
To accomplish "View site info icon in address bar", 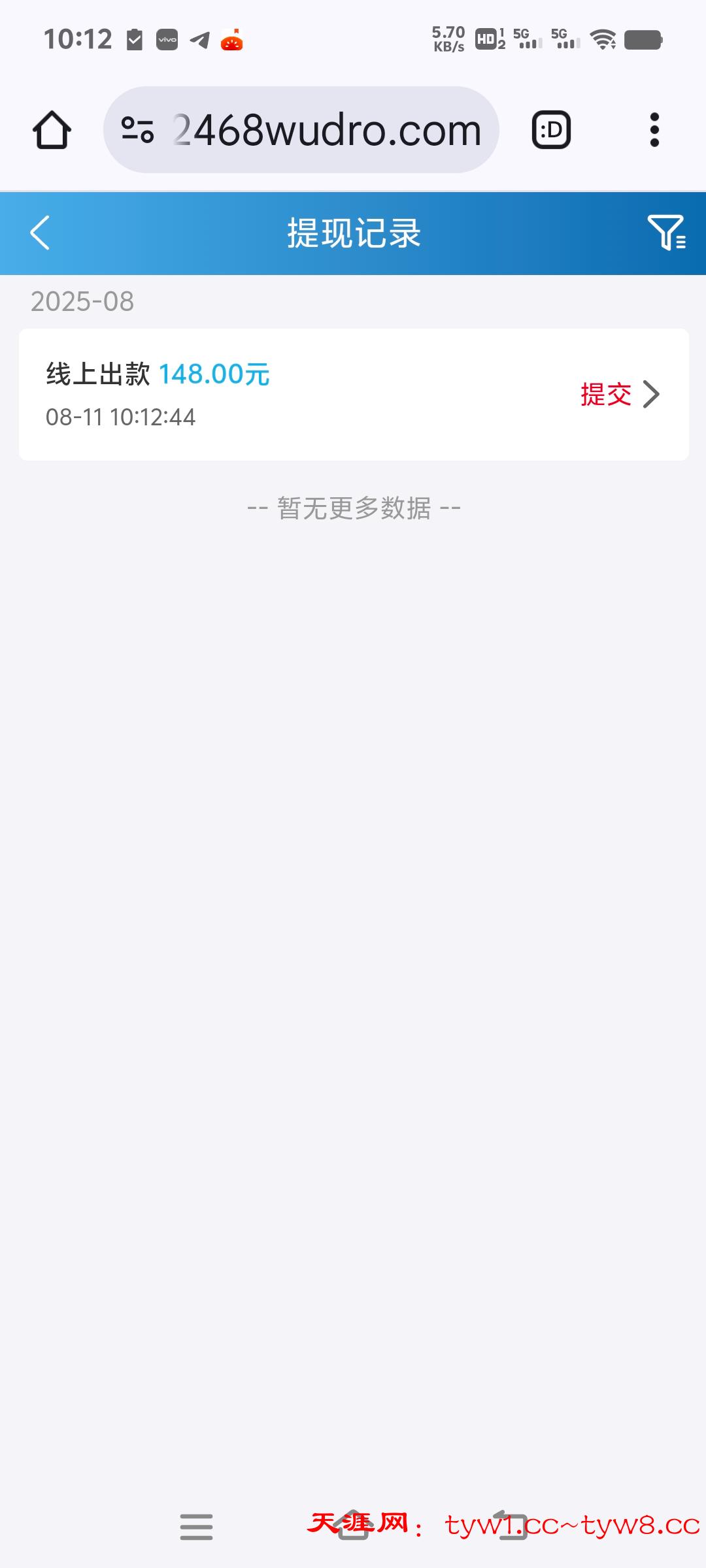I will click(137, 130).
